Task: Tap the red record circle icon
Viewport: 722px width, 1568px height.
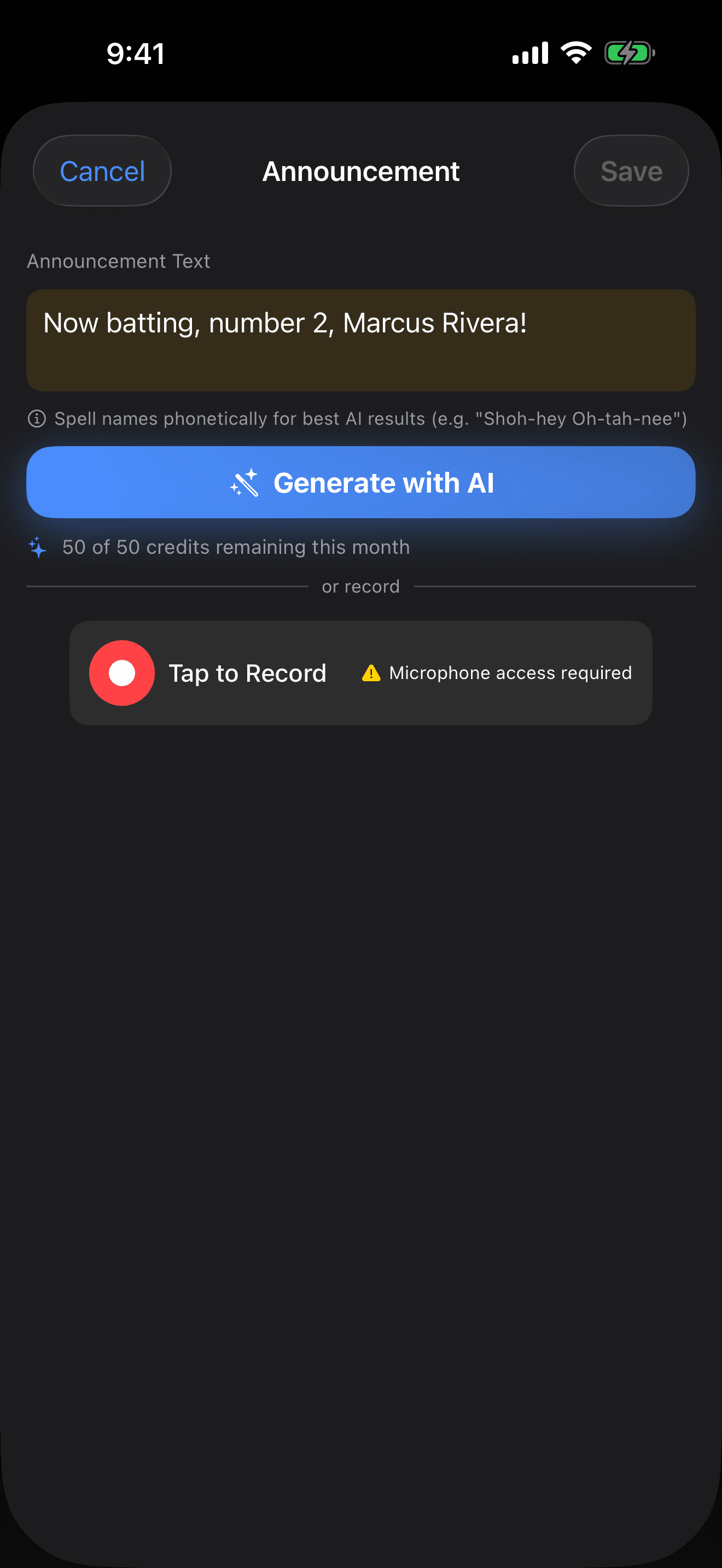Action: 122,672
